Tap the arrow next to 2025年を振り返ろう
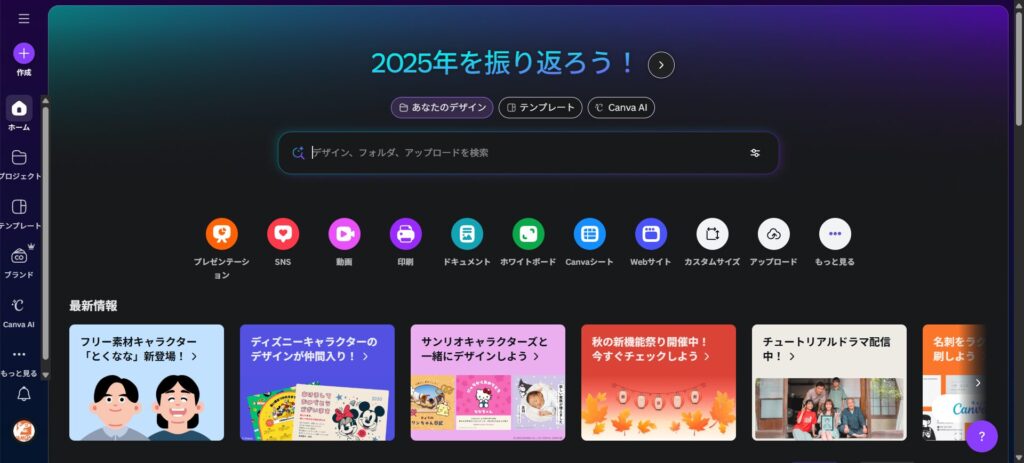This screenshot has width=1024, height=463. click(x=661, y=65)
